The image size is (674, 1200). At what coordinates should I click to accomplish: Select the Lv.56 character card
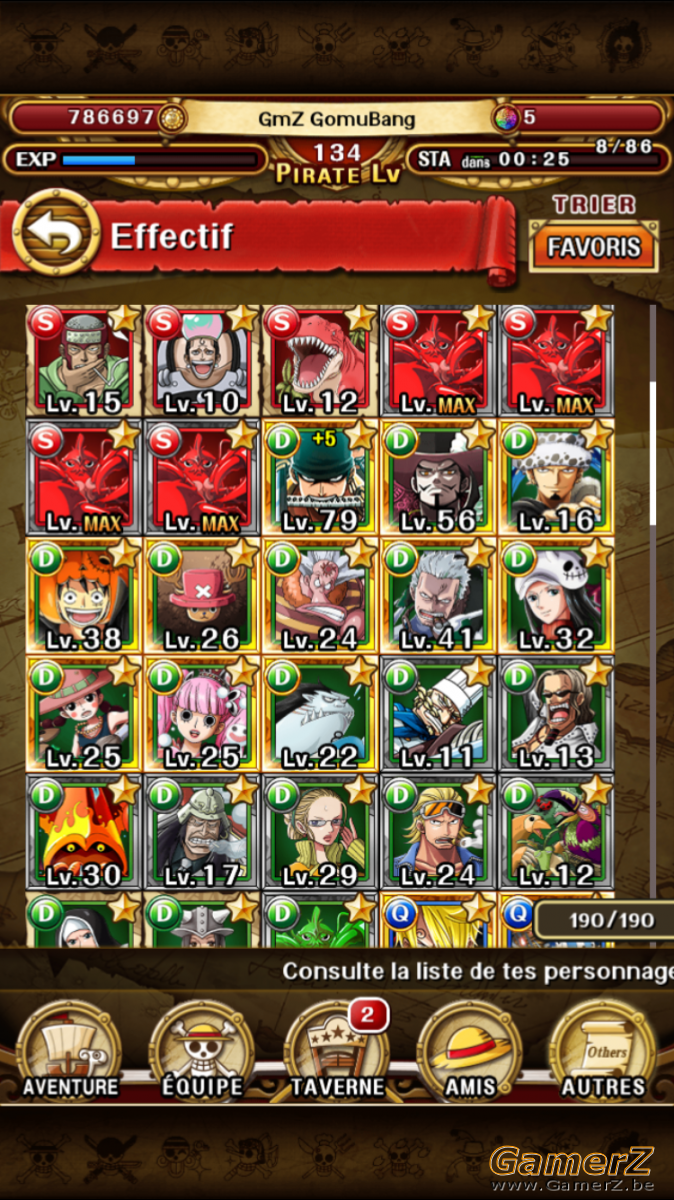pos(438,477)
